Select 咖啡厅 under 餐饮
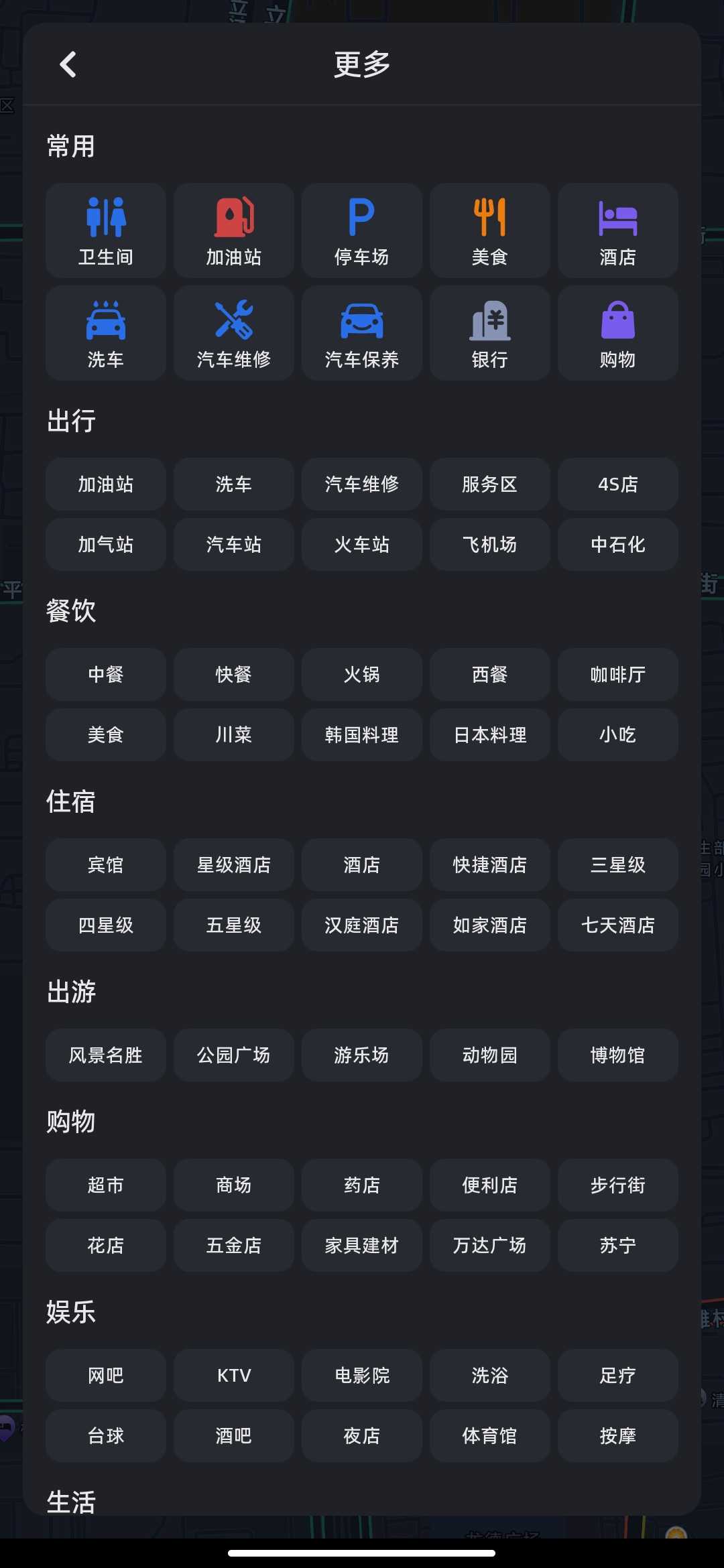 pyautogui.click(x=617, y=675)
